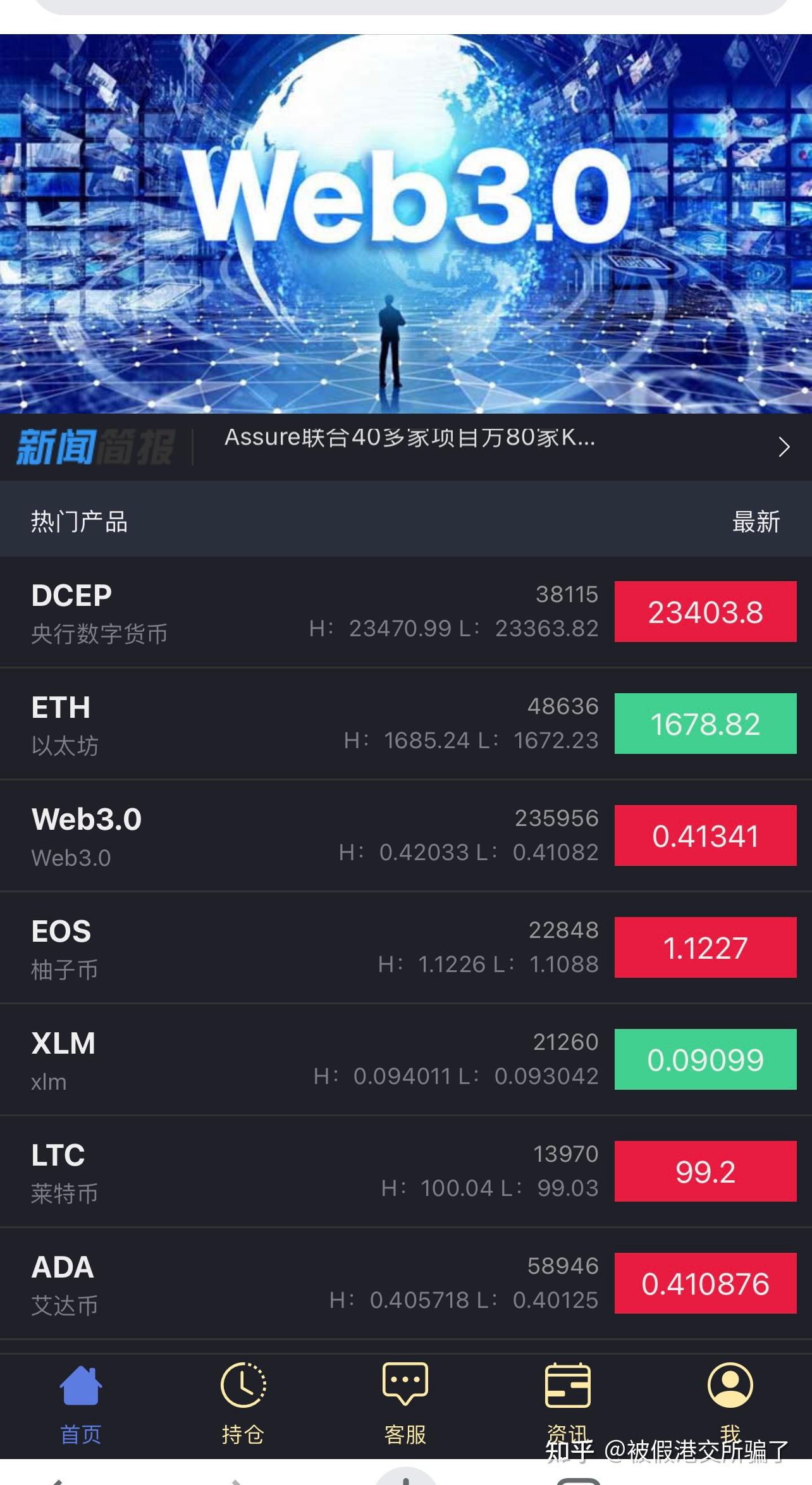The height and width of the screenshot is (1485, 812).
Task: Open the XLM product row
Action: click(x=406, y=1060)
